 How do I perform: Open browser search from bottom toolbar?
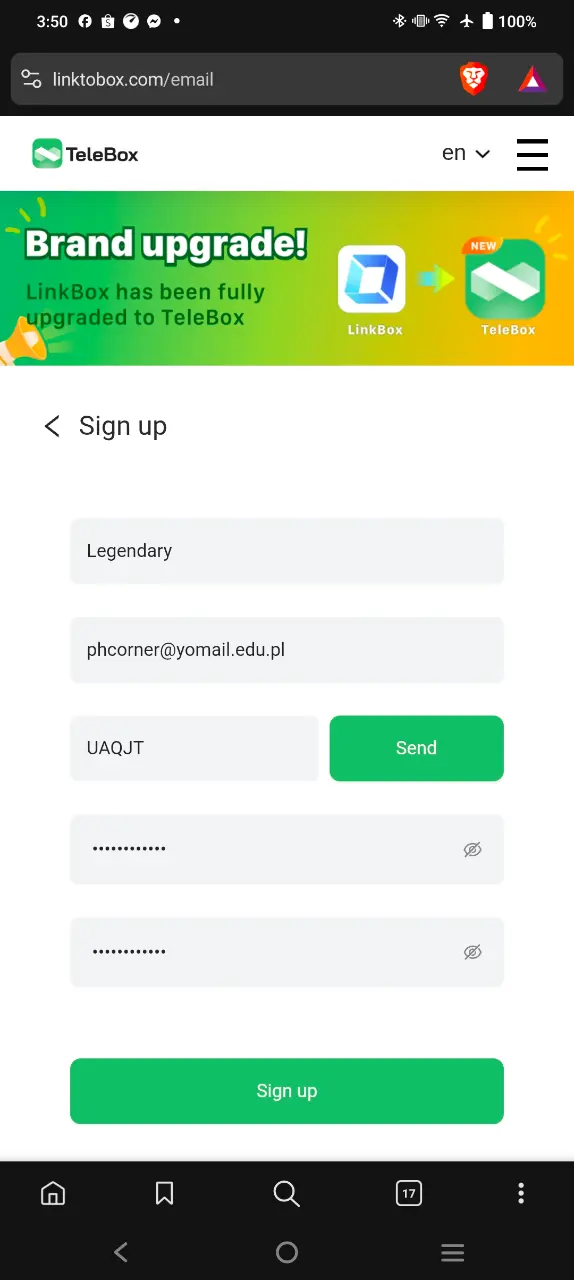pos(287,1193)
